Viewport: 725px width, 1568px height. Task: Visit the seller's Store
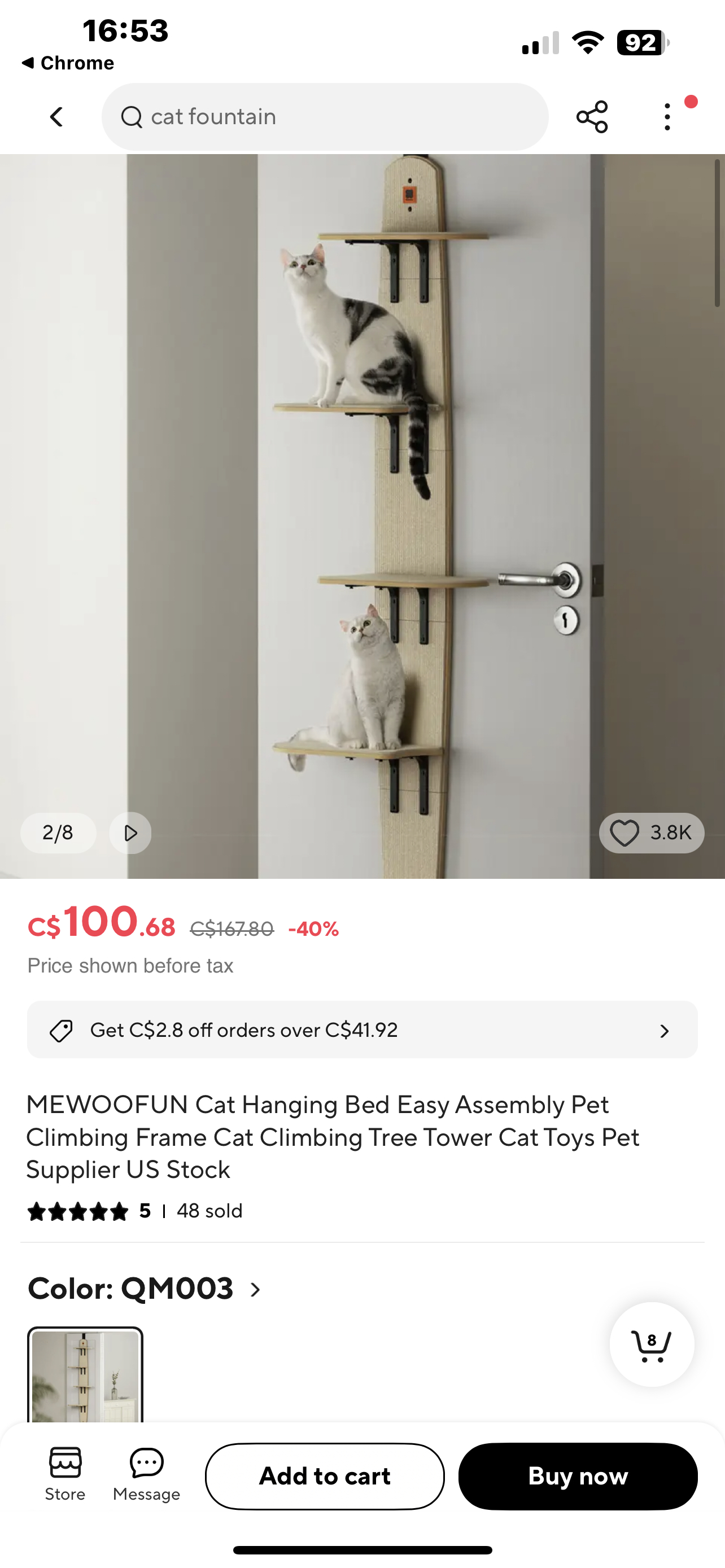(x=65, y=1474)
